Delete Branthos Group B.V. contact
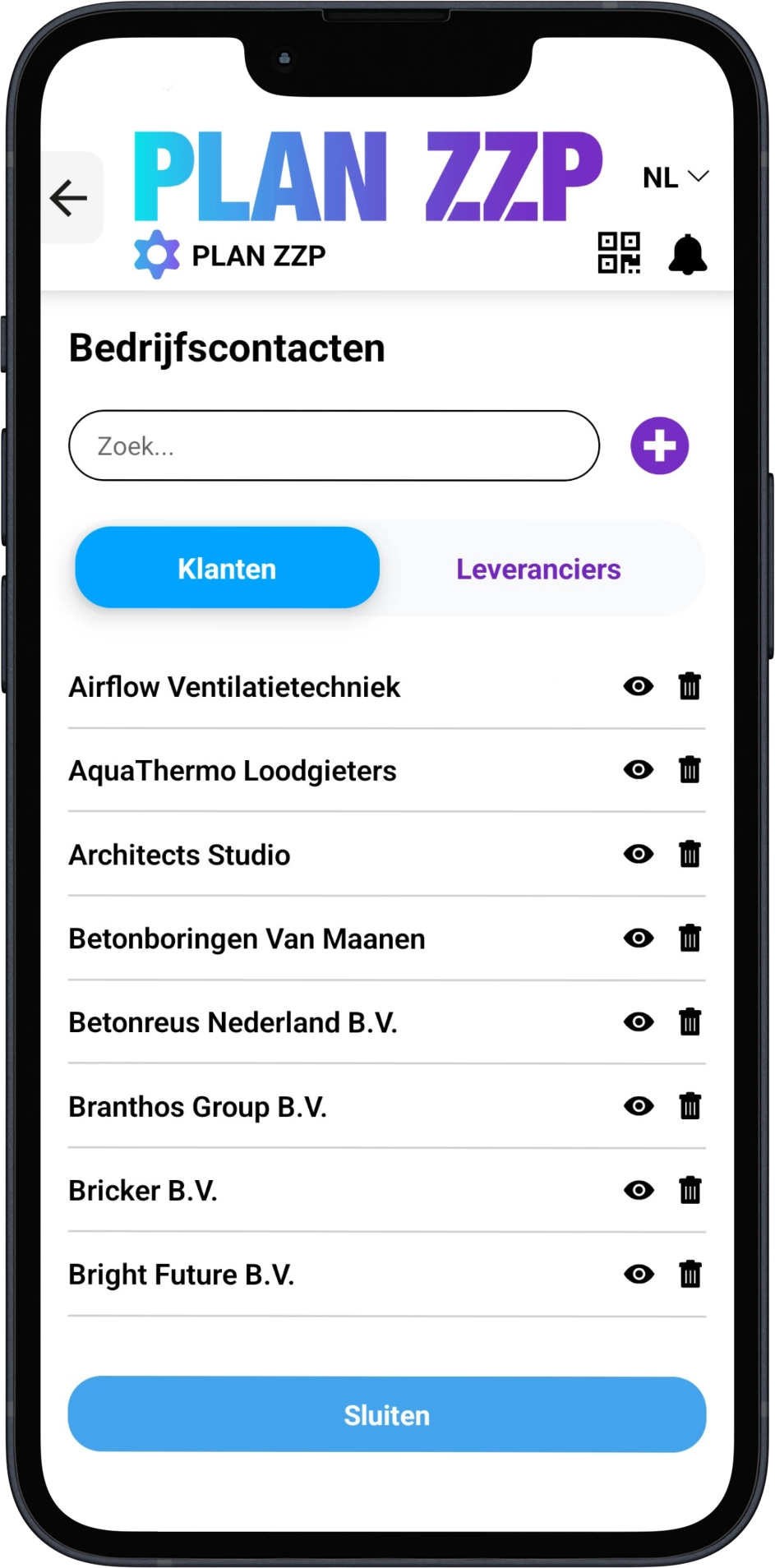Image resolution: width=775 pixels, height=1568 pixels. (x=689, y=1106)
